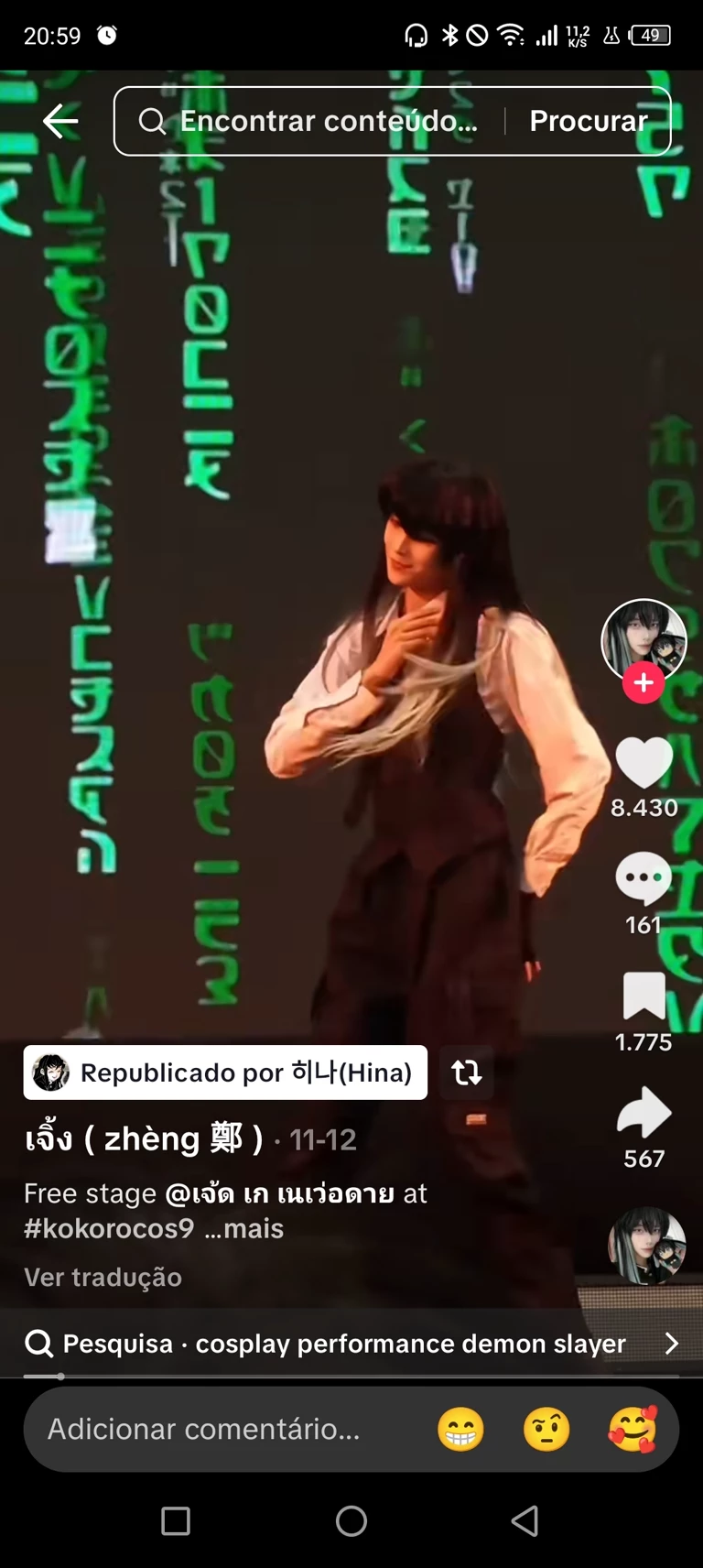This screenshot has height=1568, width=703.
Task: Open the creator's profile picture
Action: (x=644, y=639)
